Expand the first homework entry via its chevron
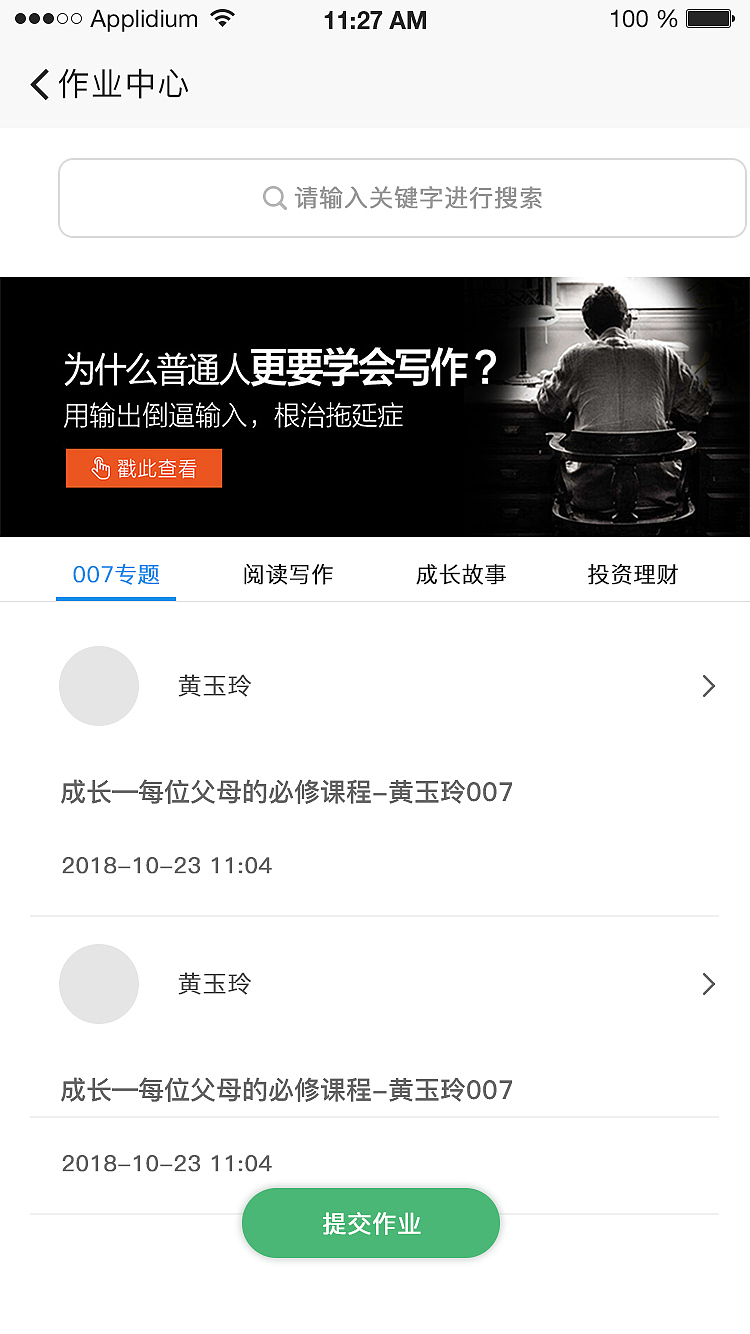Screen dimensions: 750x1334 pyautogui.click(x=709, y=686)
